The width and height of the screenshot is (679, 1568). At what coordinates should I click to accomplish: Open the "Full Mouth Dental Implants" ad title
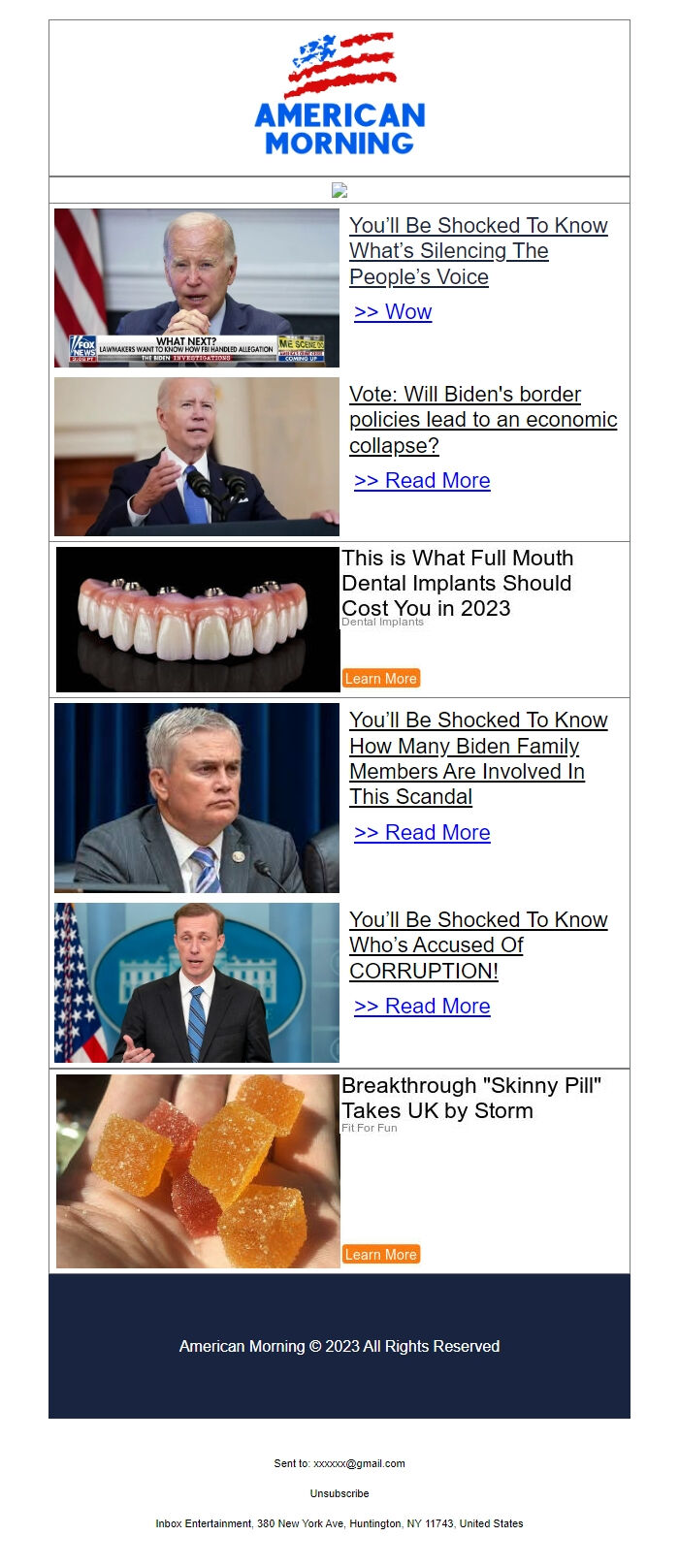pyautogui.click(x=457, y=583)
